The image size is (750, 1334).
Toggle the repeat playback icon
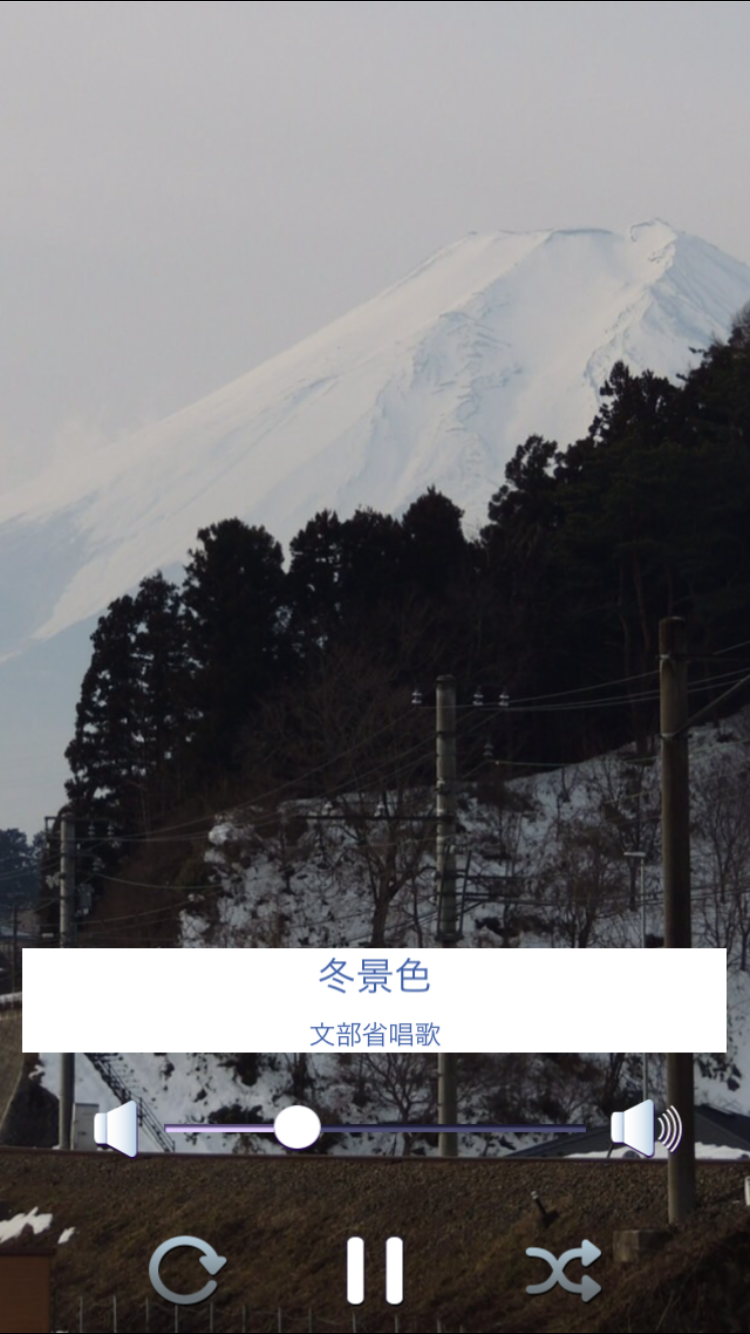pyautogui.click(x=187, y=1270)
